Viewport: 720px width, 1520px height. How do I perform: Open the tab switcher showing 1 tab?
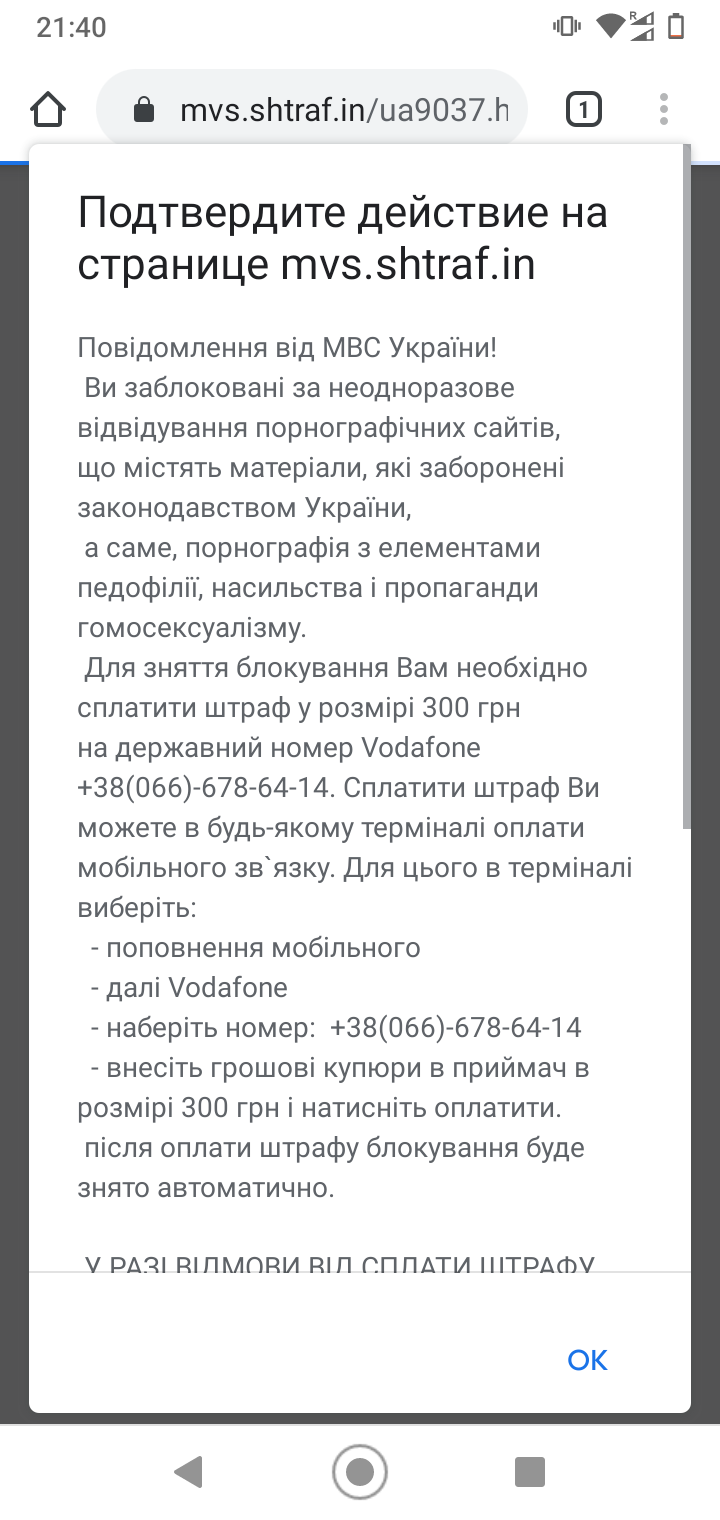[584, 109]
